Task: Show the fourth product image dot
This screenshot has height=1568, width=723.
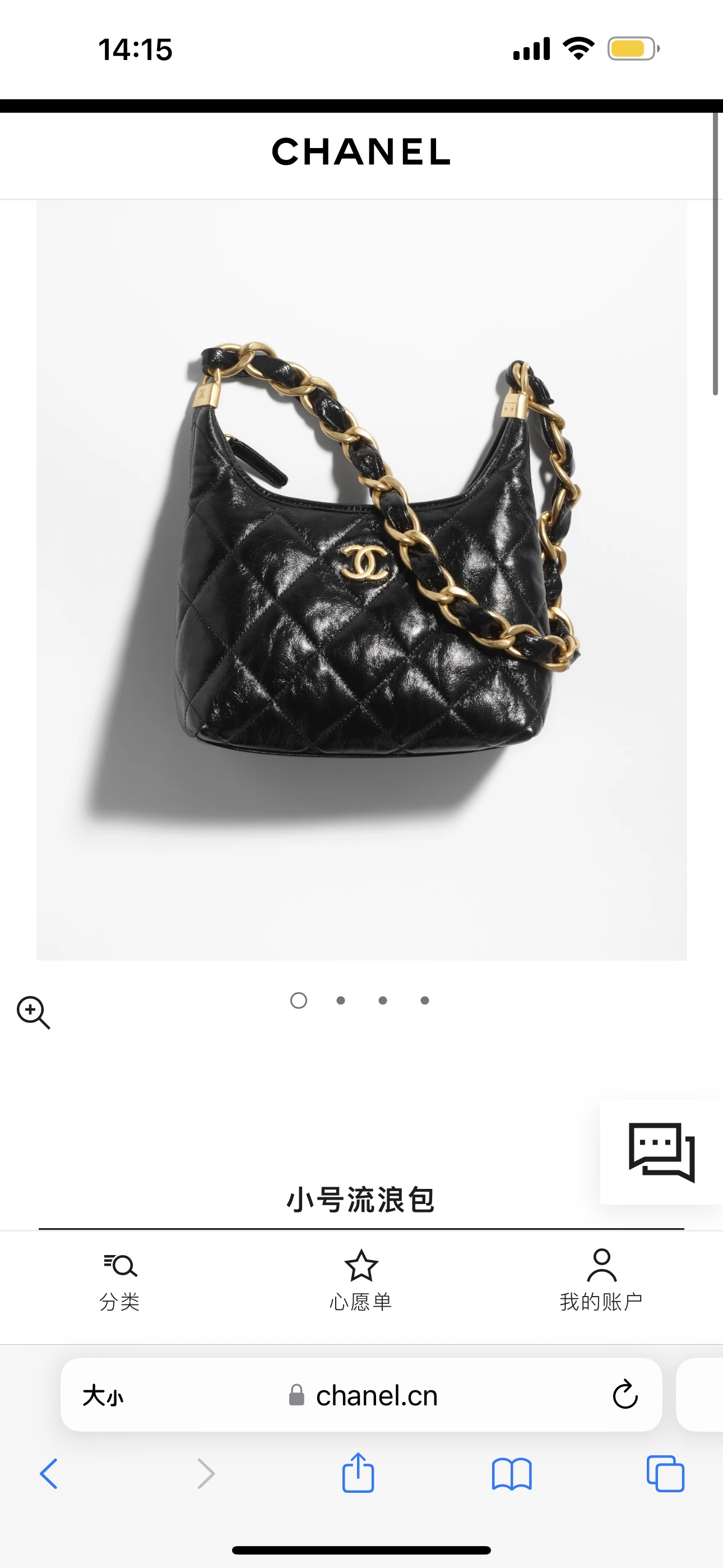Action: 425,1000
